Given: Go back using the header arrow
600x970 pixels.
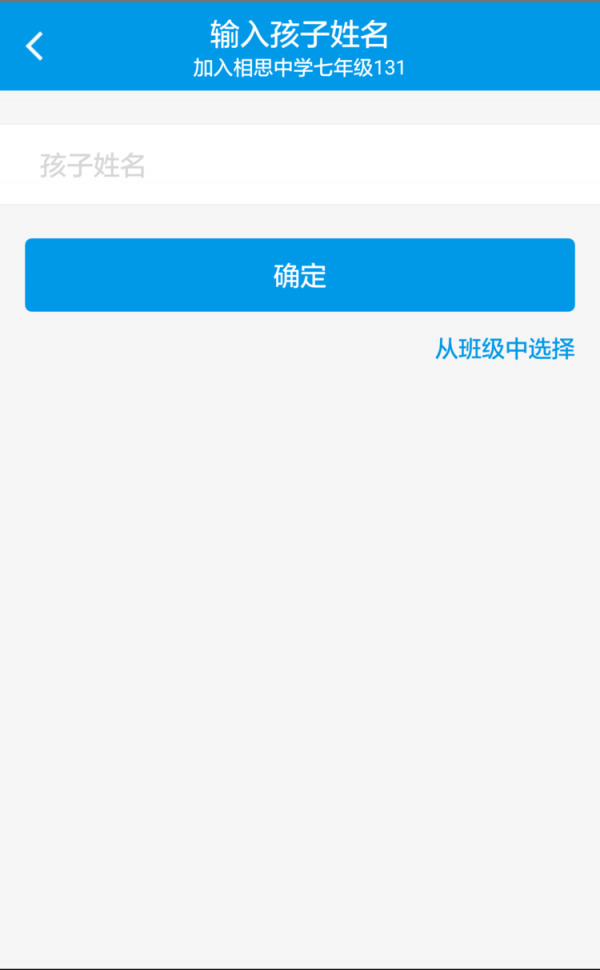Looking at the screenshot, I should 35,46.
